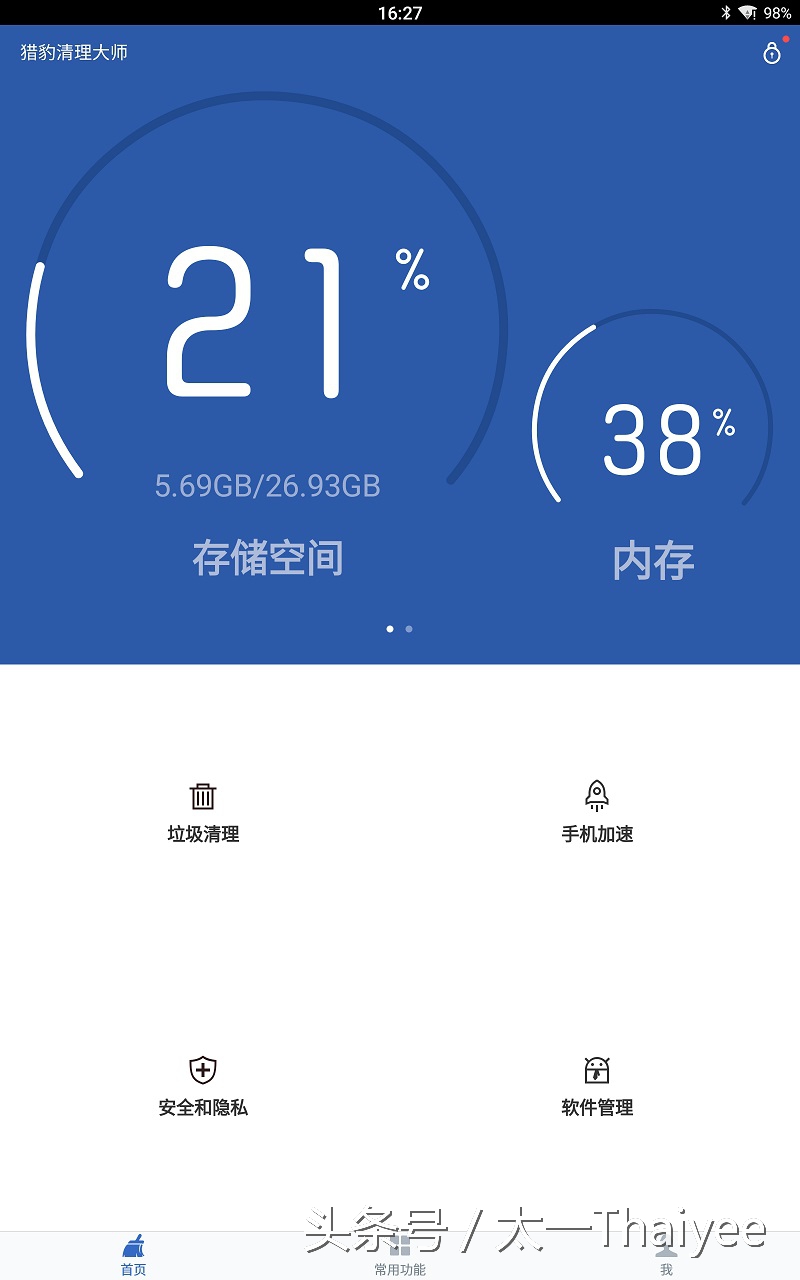
Task: Open 垃圾清理 trash bin icon
Action: point(202,795)
